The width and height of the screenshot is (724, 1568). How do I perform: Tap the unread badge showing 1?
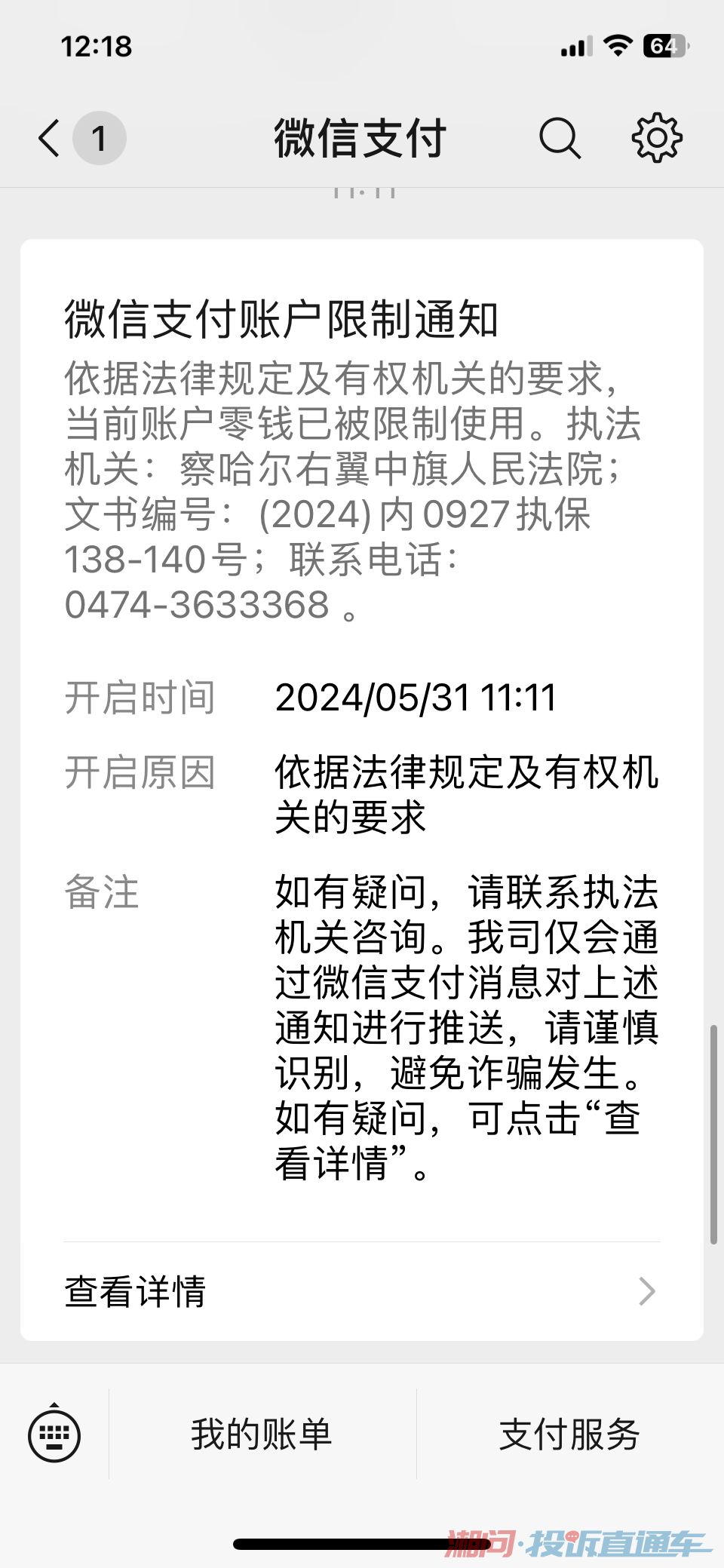pos(100,138)
